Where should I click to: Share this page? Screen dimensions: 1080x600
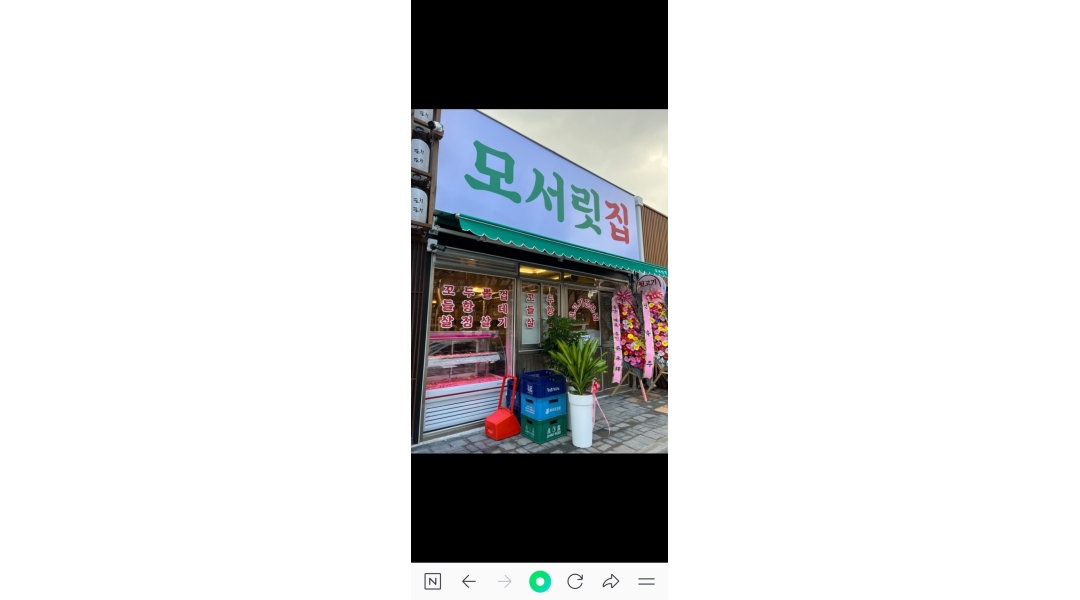coord(610,581)
